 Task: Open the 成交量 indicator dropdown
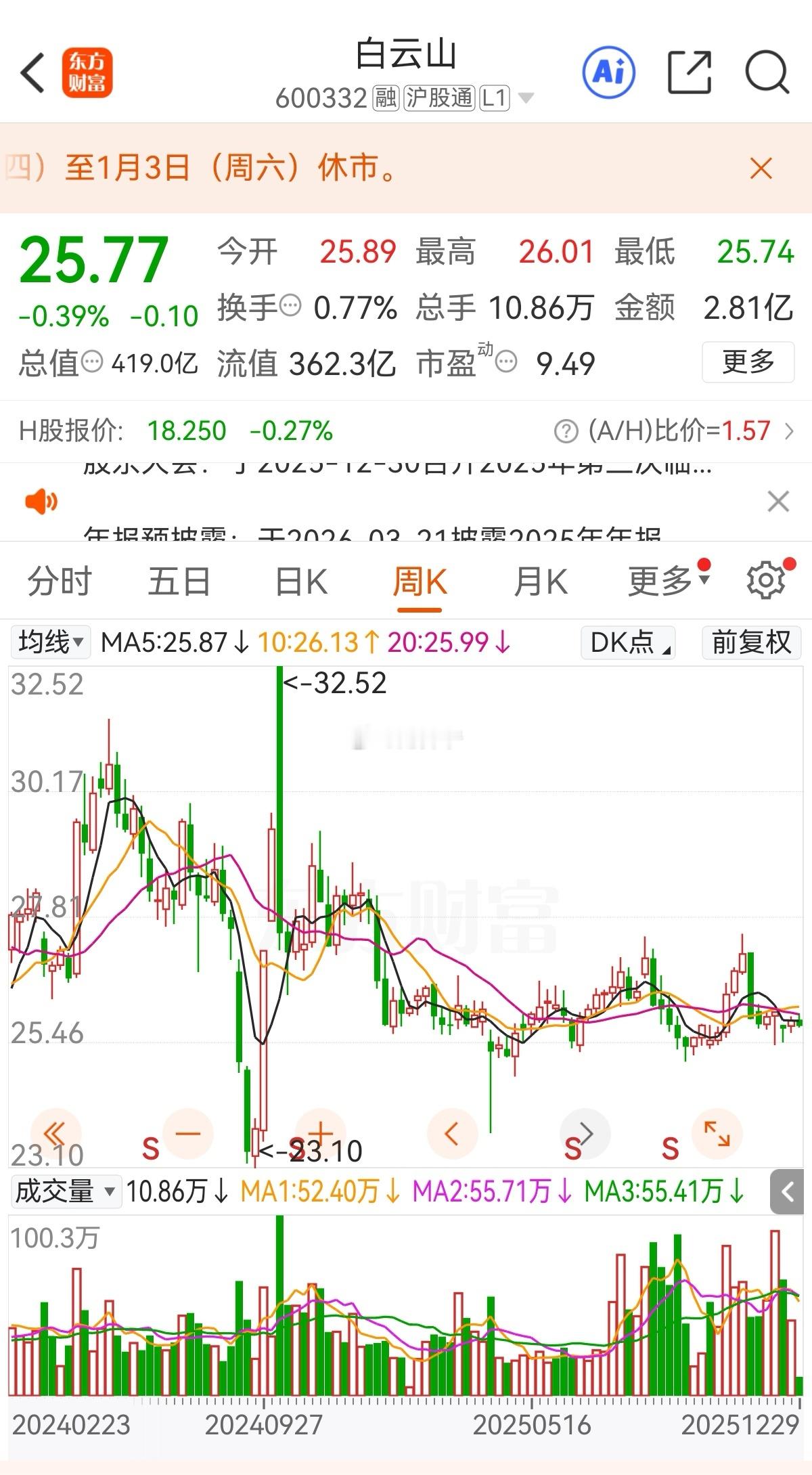66,1193
